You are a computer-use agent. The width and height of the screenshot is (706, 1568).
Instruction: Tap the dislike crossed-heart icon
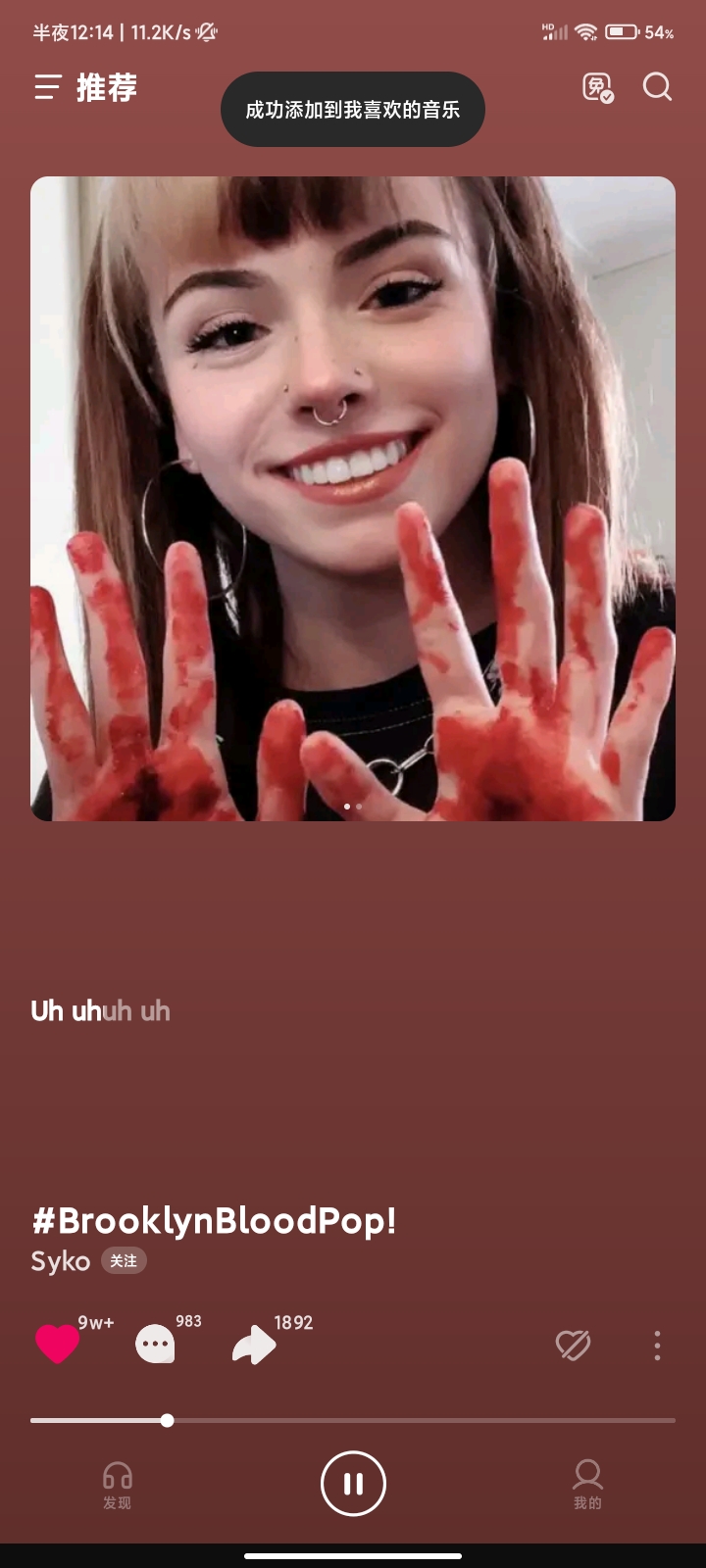pos(573,1345)
